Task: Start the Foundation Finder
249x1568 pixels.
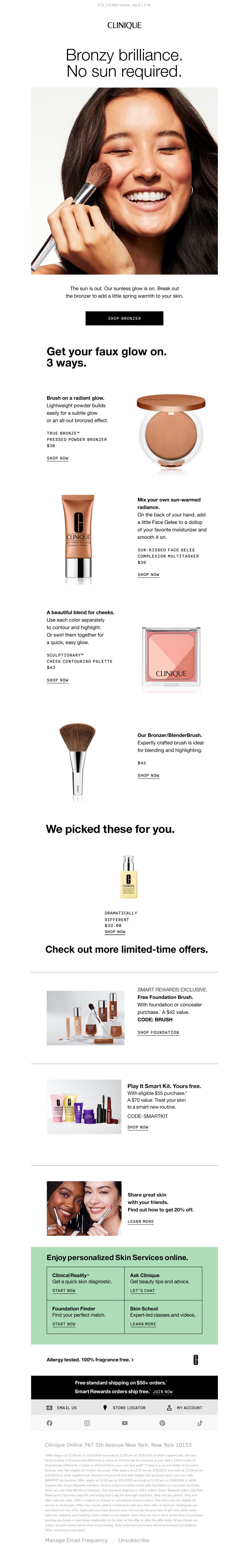Action: [64, 1324]
